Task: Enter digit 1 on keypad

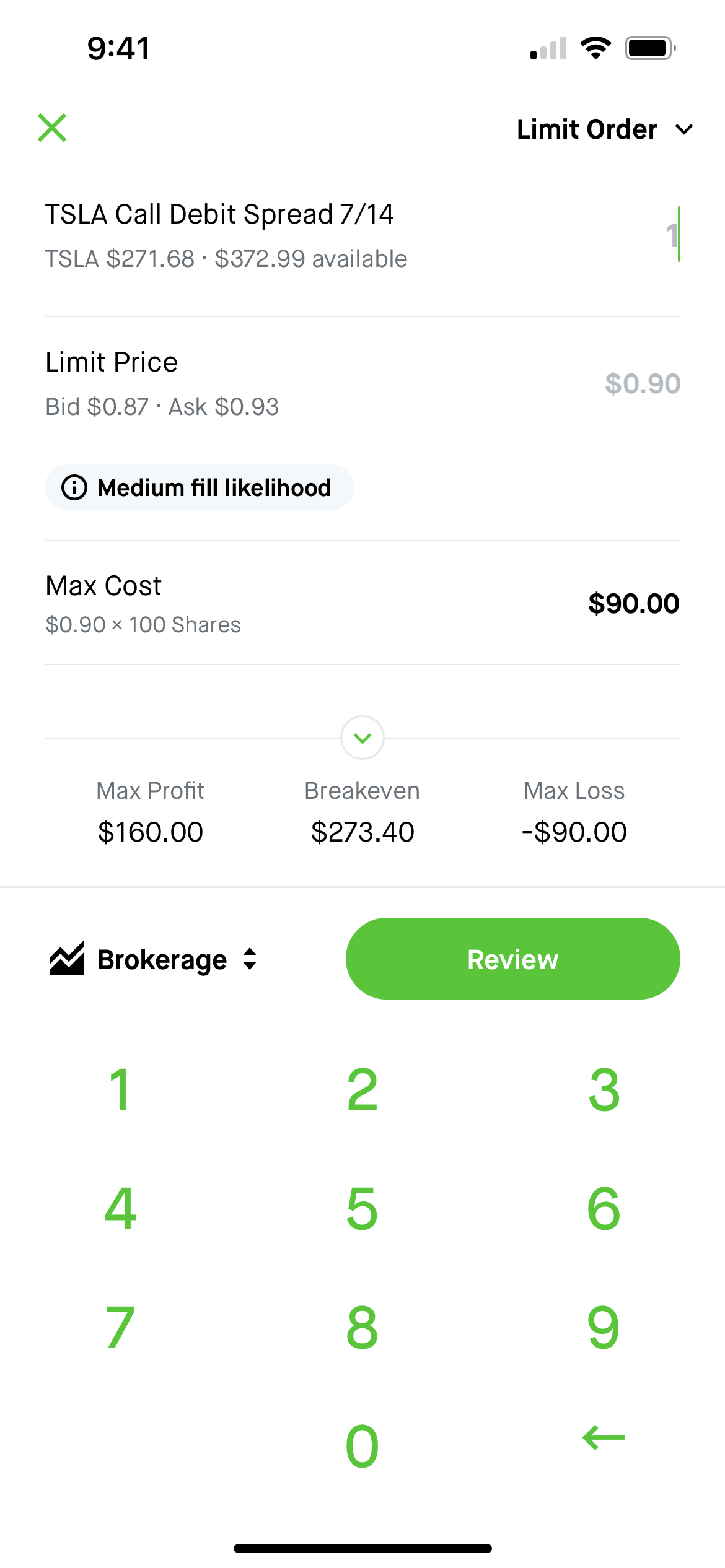Action: click(x=120, y=1090)
